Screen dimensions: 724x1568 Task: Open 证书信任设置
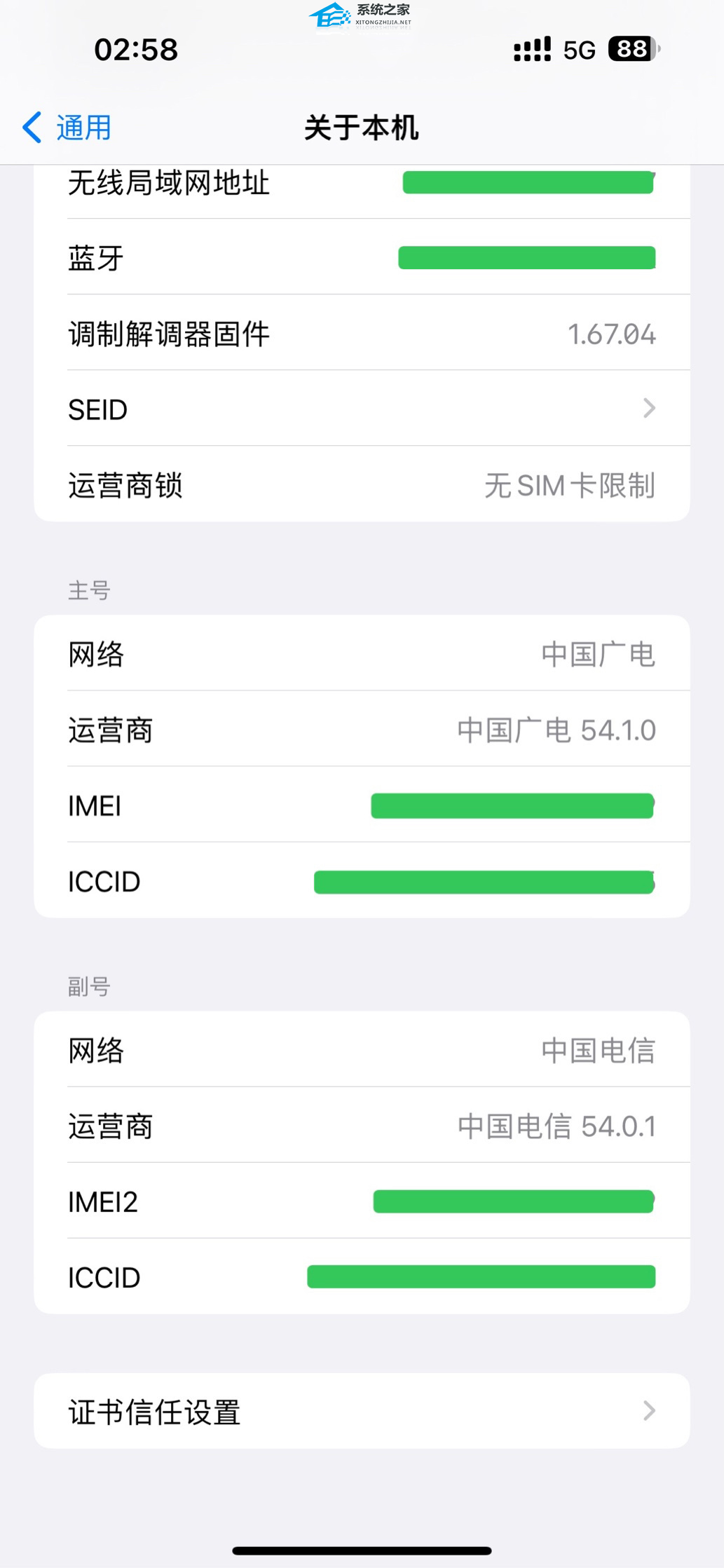362,1411
